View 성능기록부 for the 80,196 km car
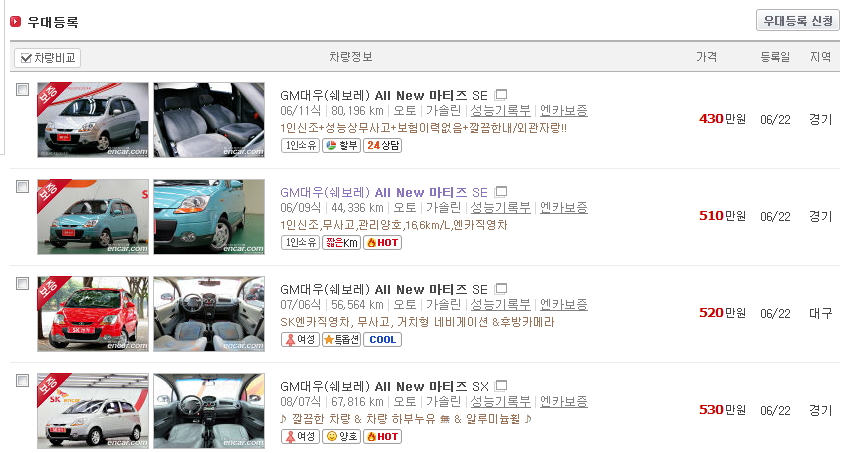 (x=500, y=111)
